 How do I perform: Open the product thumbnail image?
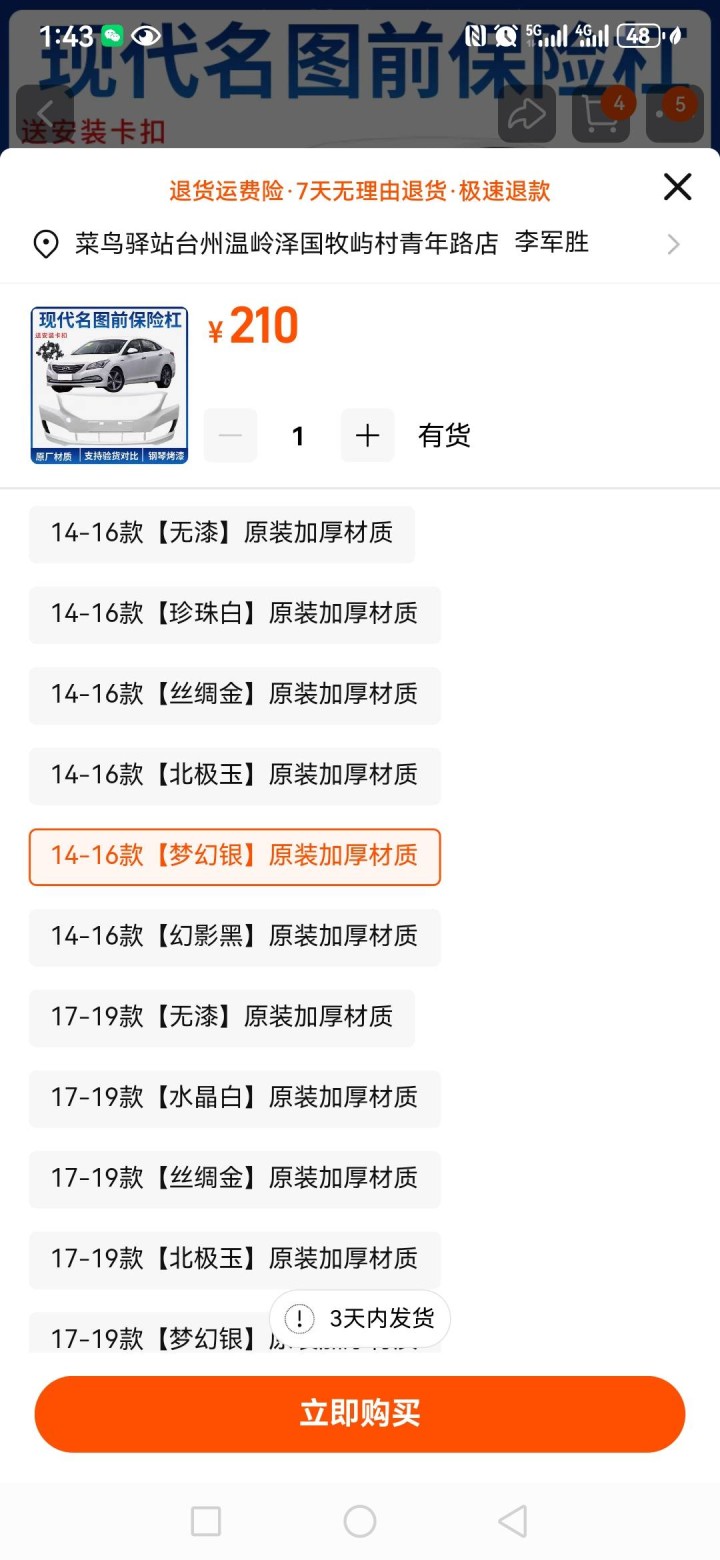click(x=109, y=385)
